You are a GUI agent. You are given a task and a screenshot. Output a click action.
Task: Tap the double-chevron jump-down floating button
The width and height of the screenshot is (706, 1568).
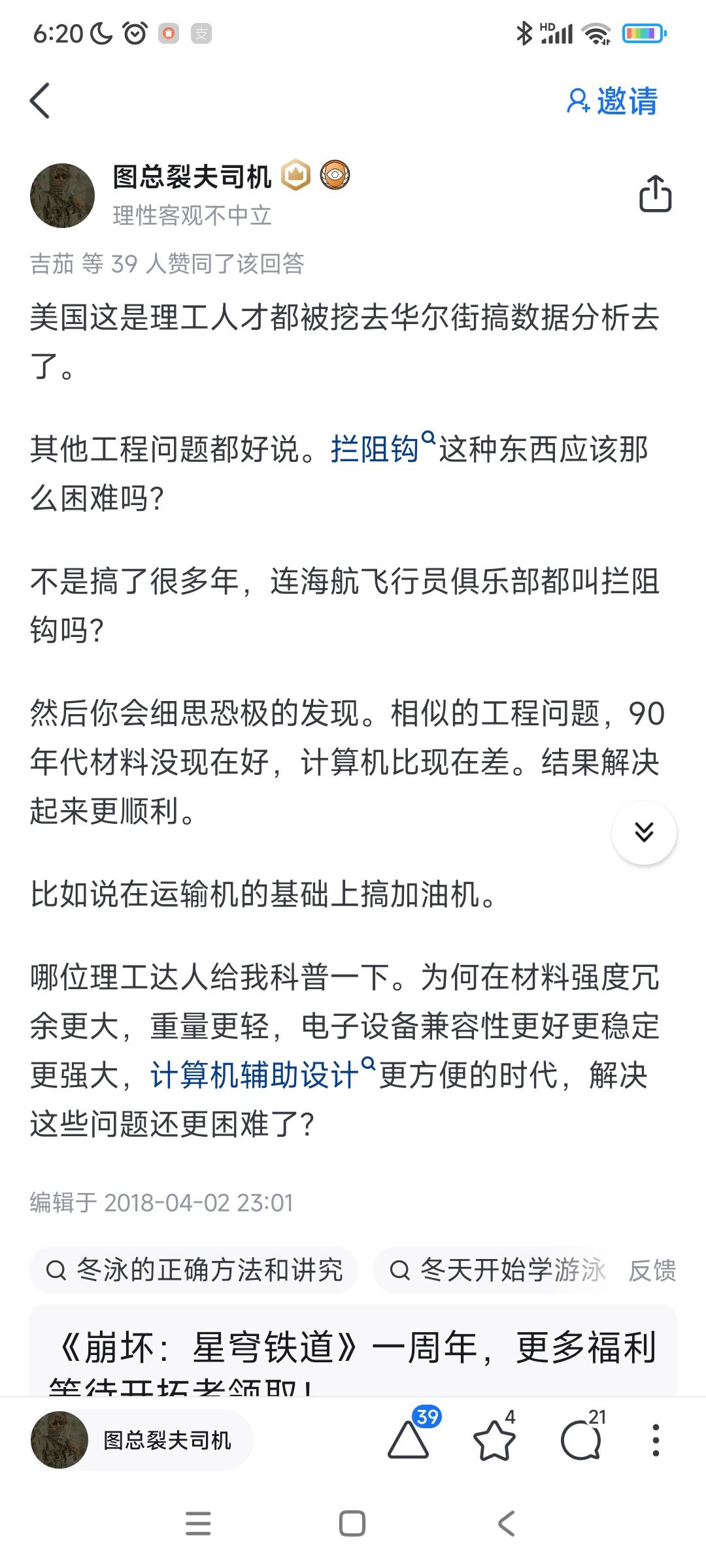pyautogui.click(x=644, y=832)
